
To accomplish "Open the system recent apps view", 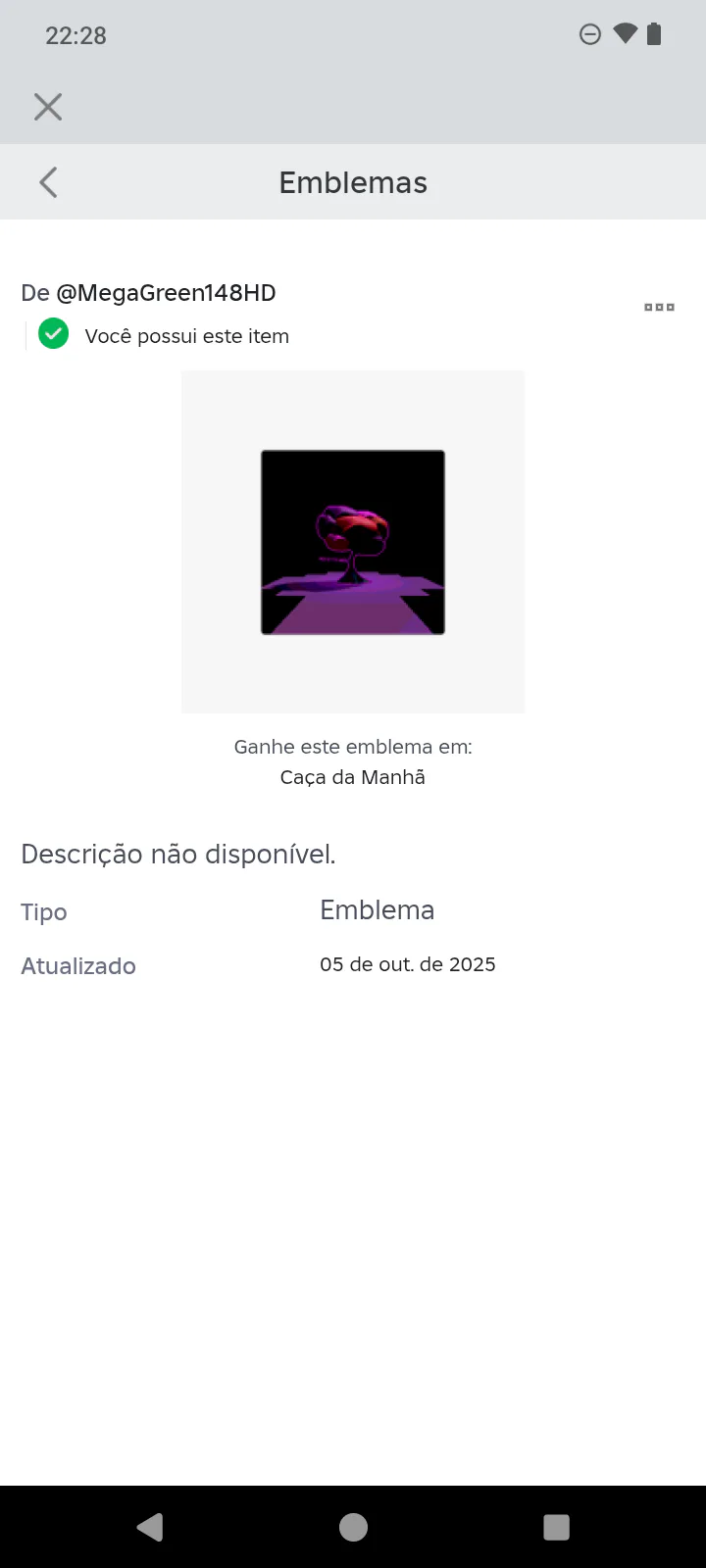I will tap(556, 1527).
